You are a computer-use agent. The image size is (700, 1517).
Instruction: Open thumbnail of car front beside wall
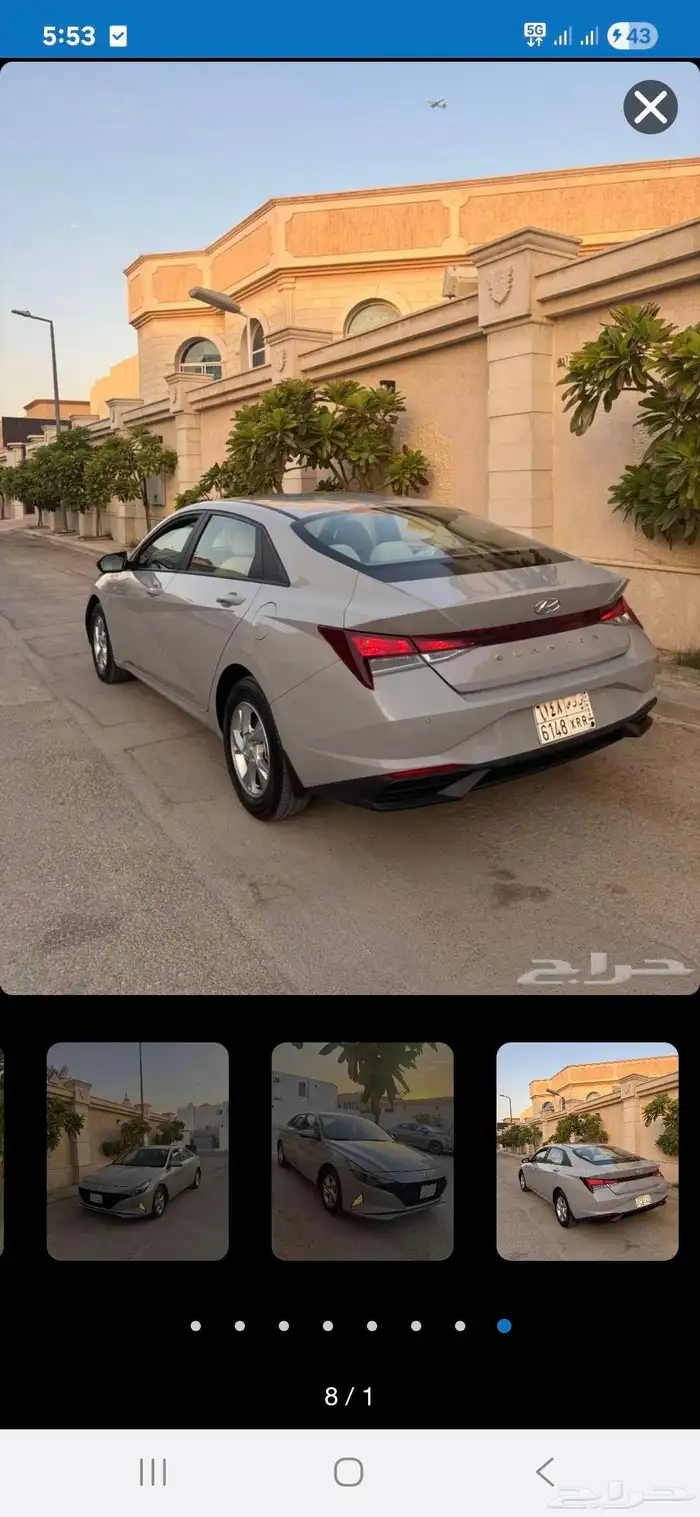[x=137, y=1151]
